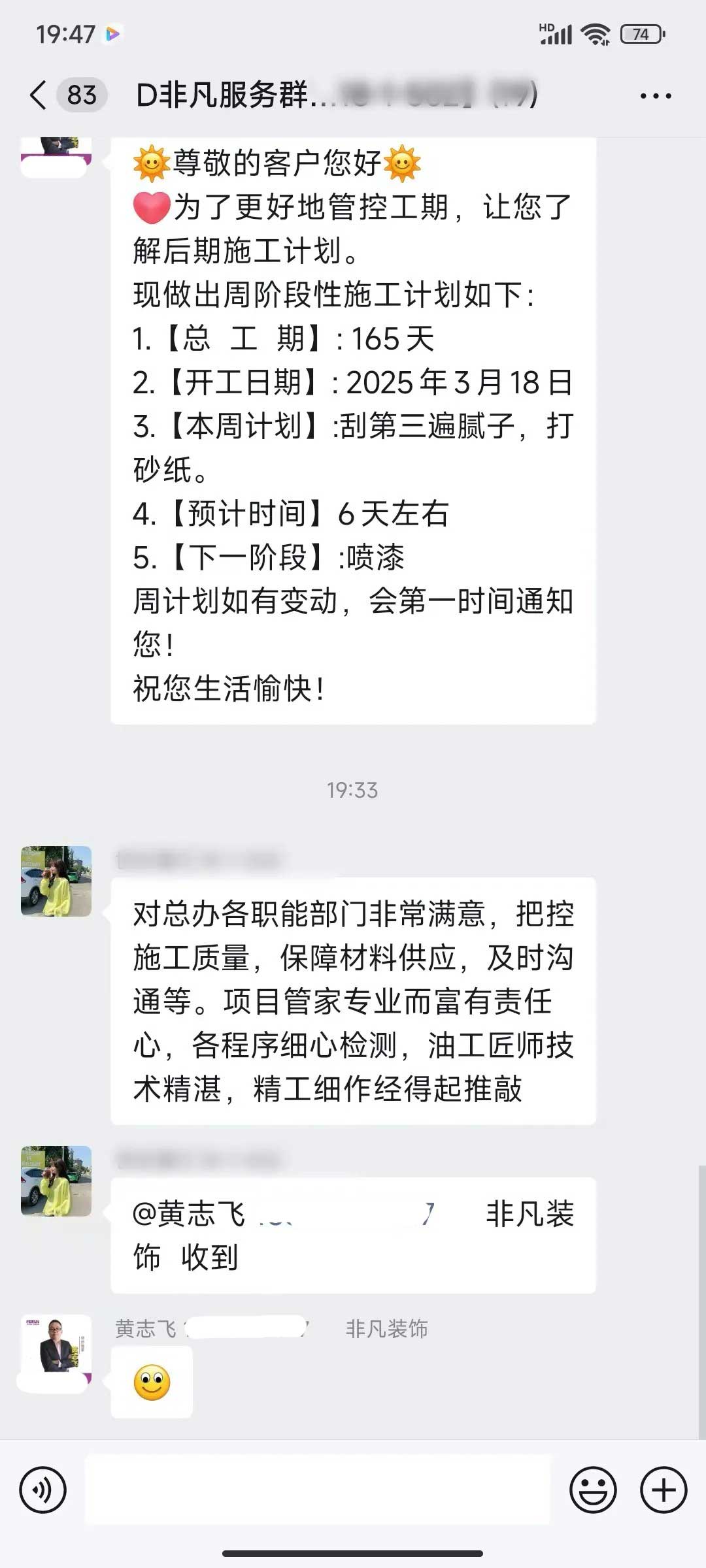Viewport: 706px width, 1568px height.
Task: Open the plus attachments menu
Action: pyautogui.click(x=663, y=1490)
